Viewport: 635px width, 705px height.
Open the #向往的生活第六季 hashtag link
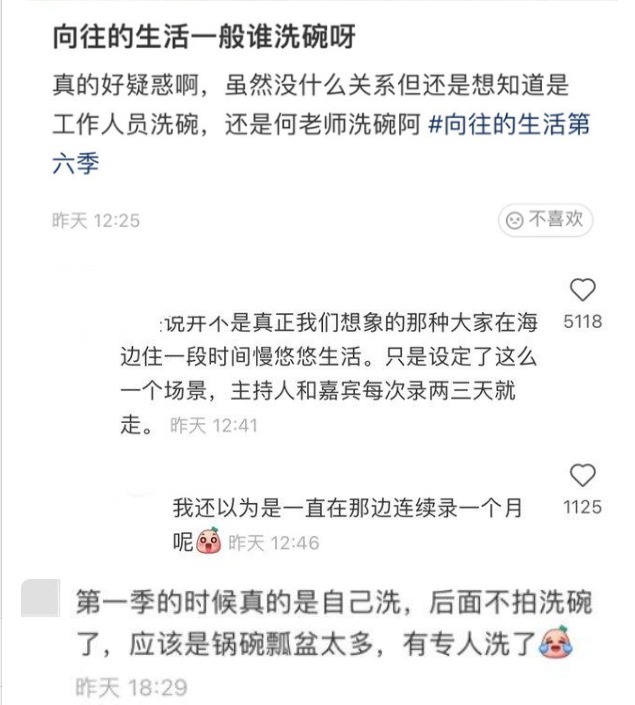(x=508, y=127)
